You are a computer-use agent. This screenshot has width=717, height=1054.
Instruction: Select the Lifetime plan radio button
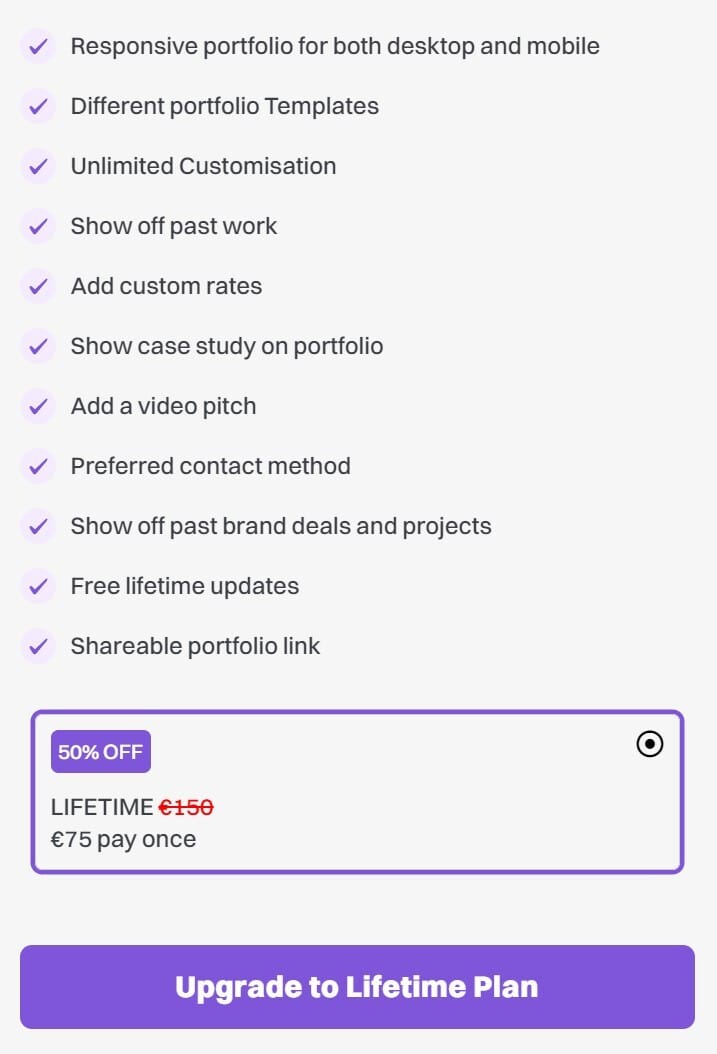650,744
